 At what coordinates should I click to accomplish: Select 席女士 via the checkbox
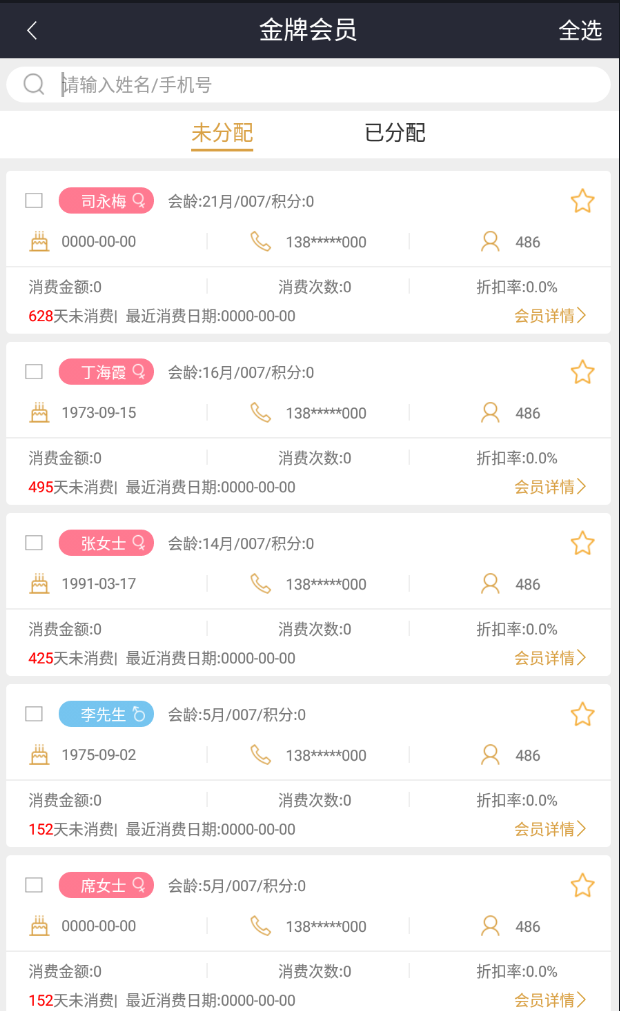click(34, 885)
